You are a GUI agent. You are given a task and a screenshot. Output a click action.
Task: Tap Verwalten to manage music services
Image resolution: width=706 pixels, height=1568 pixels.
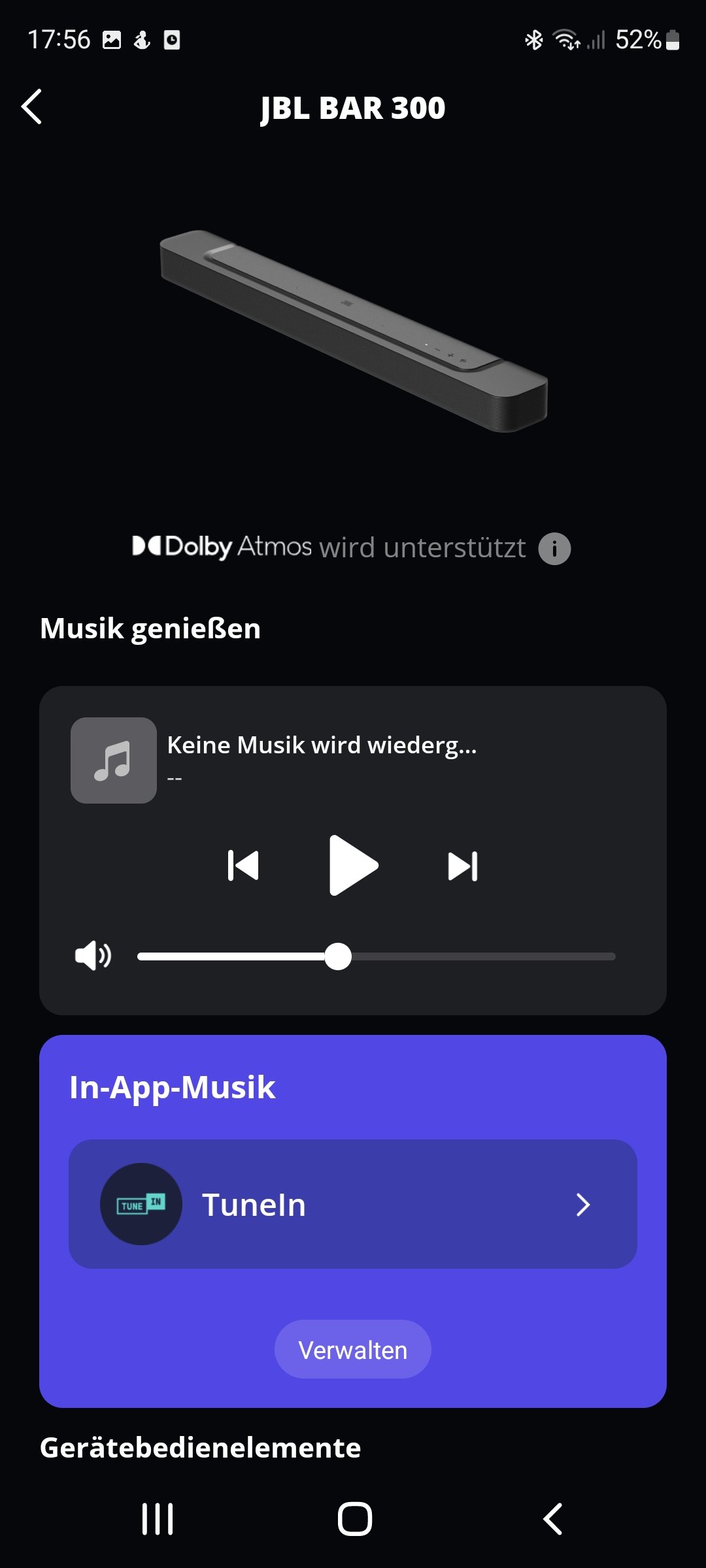point(353,1350)
